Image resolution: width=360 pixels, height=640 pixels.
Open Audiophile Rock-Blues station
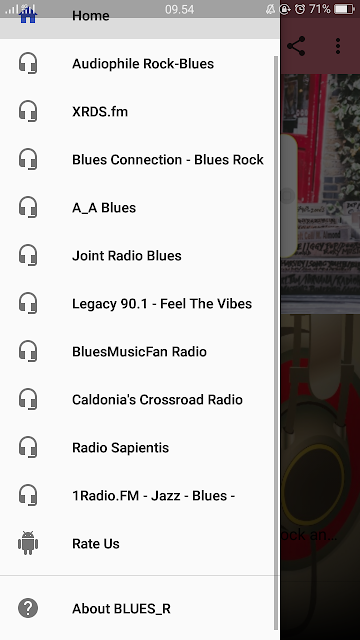[x=140, y=64]
